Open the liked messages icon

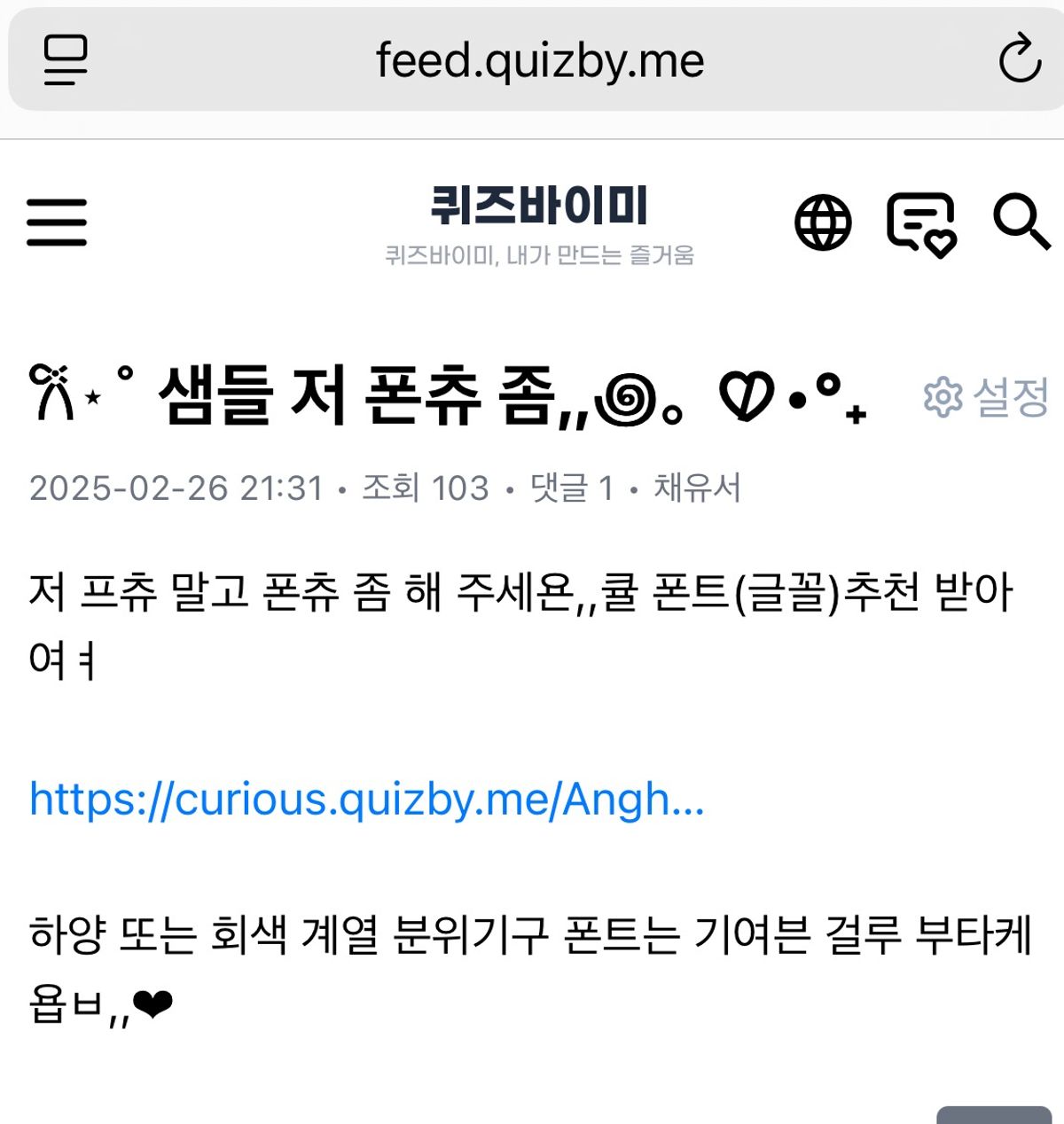(921, 223)
